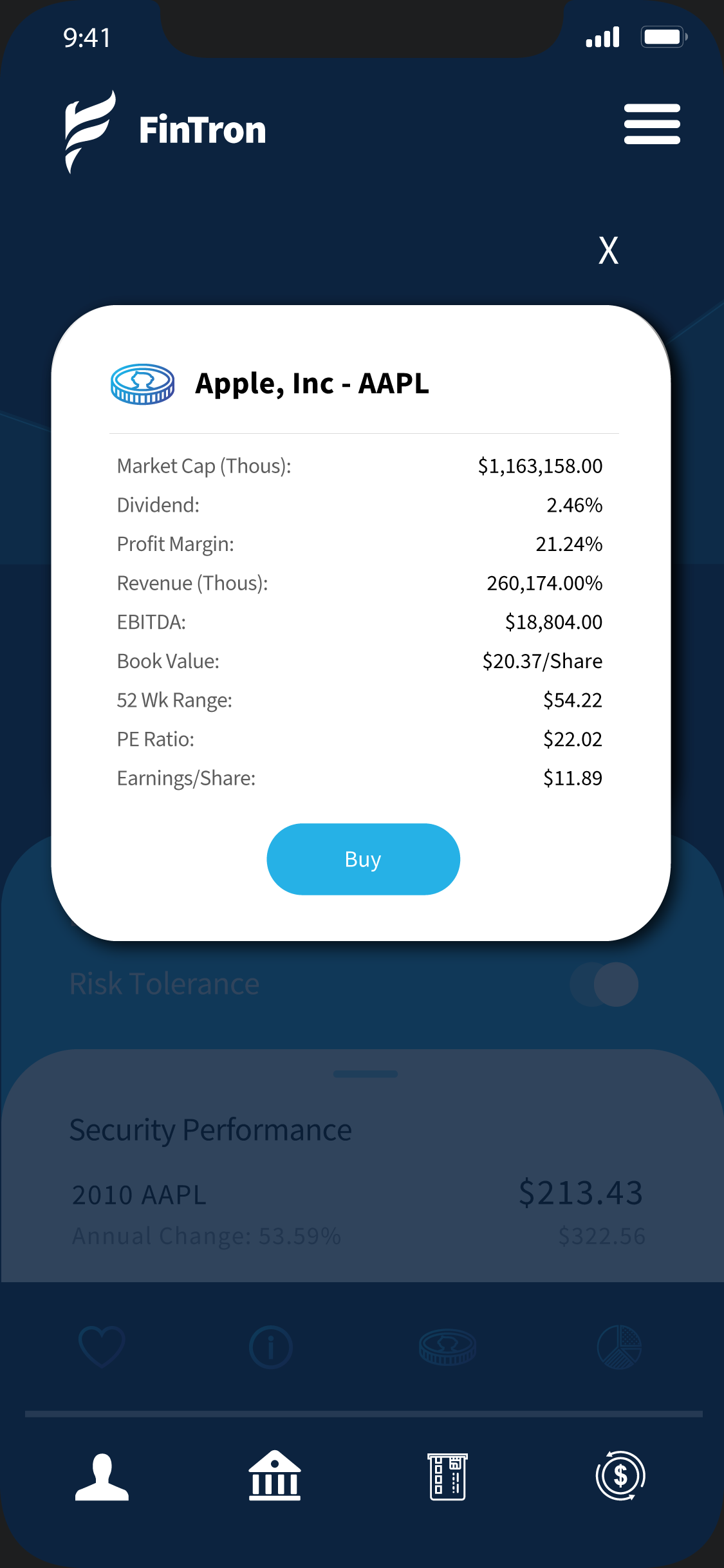The height and width of the screenshot is (1568, 724).
Task: Tap the Buy button for AAPL
Action: click(363, 859)
